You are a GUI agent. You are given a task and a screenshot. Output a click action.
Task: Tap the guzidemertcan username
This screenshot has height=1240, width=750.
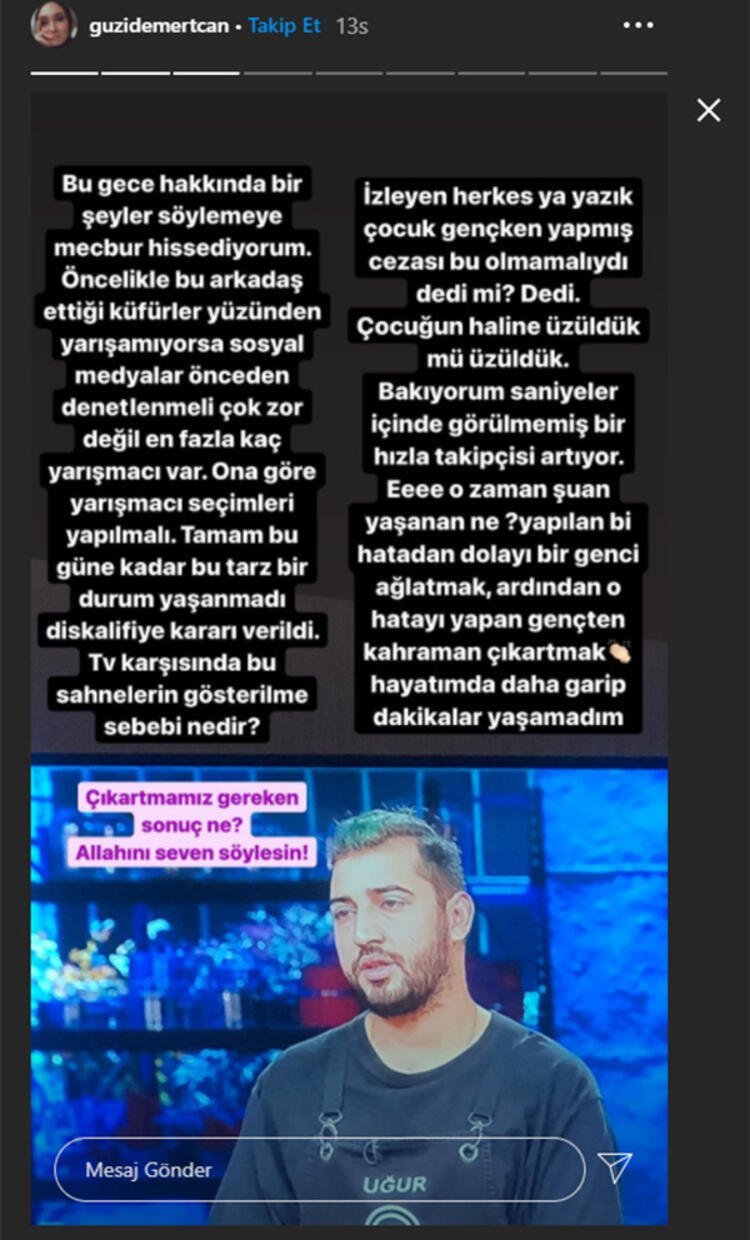[158, 25]
